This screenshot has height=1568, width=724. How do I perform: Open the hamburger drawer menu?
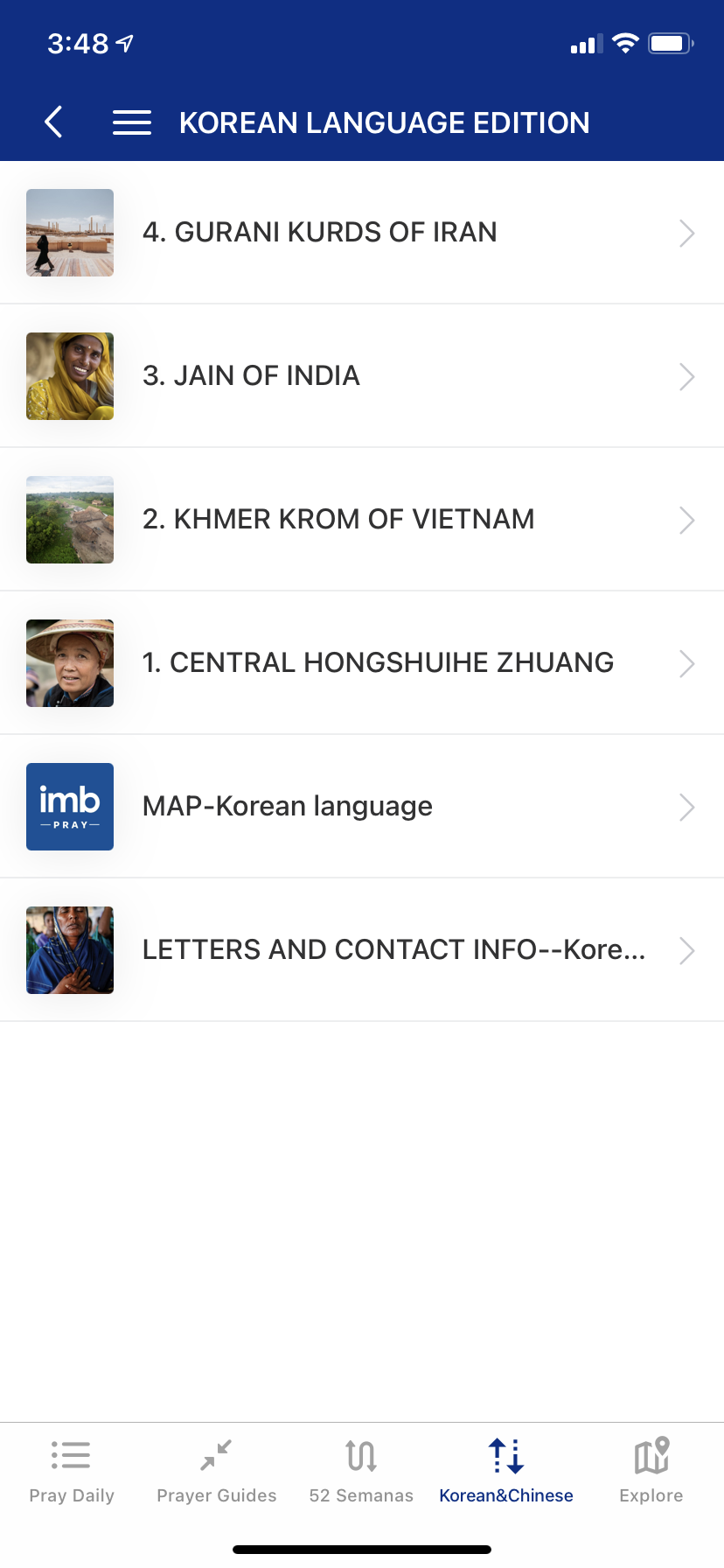pyautogui.click(x=132, y=122)
